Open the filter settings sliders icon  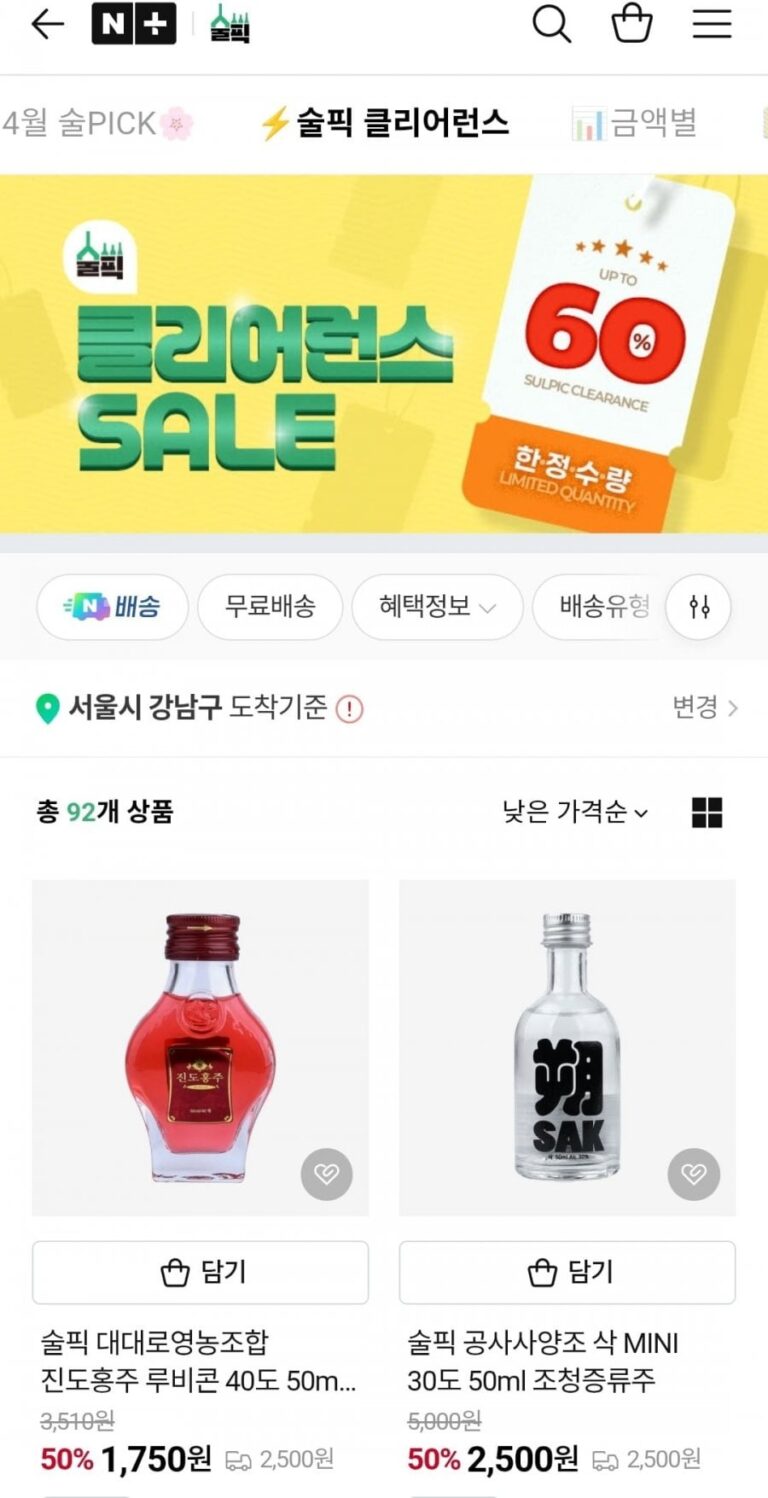(700, 606)
